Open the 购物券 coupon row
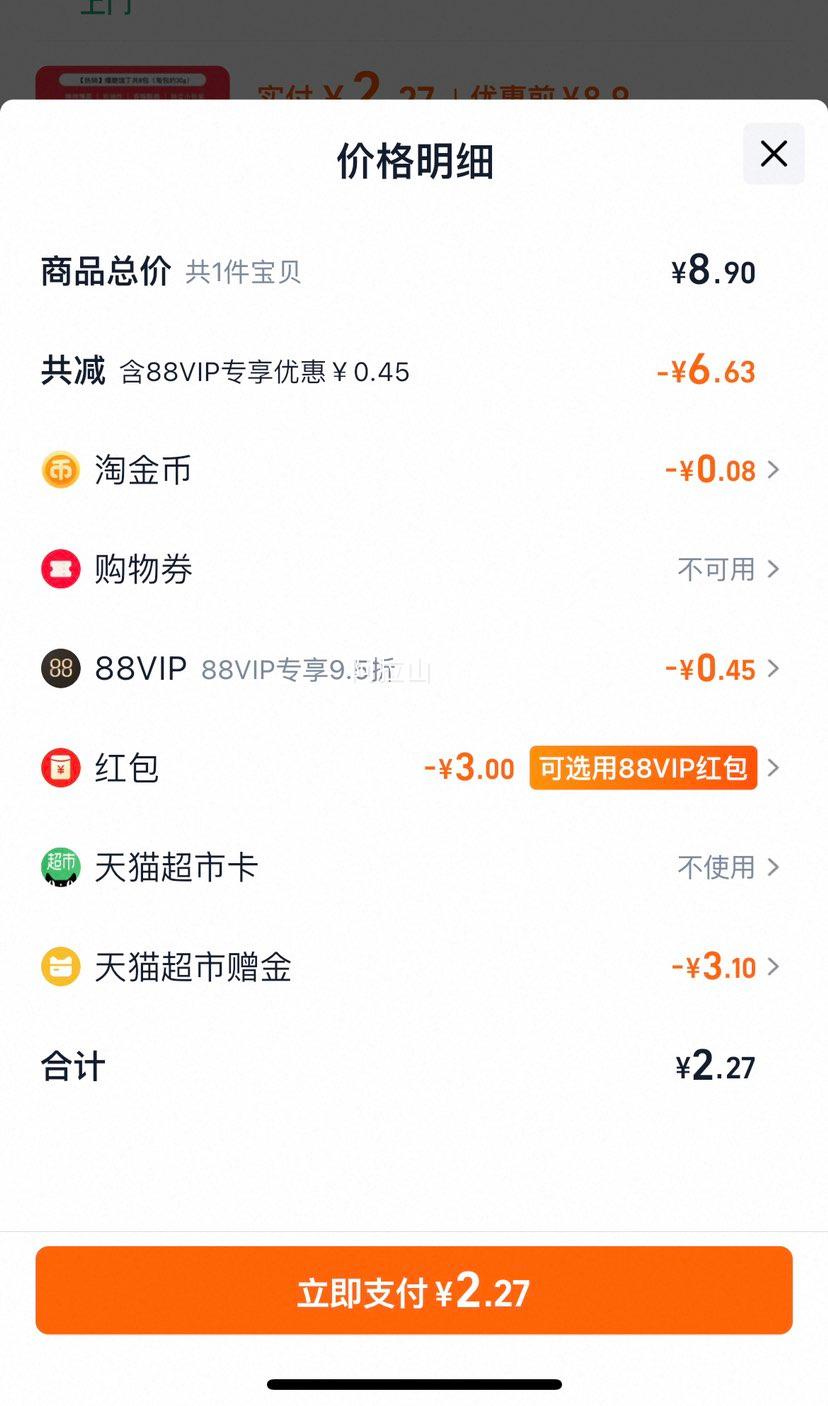828x1406 pixels. 414,569
